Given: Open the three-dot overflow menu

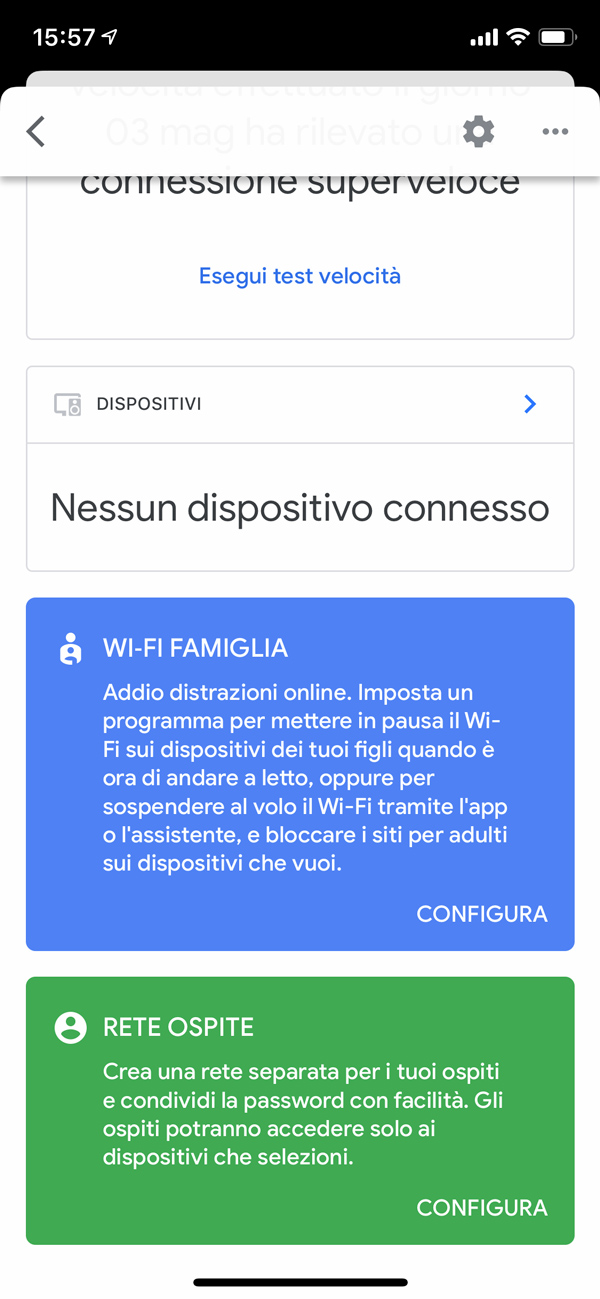Looking at the screenshot, I should pos(555,131).
